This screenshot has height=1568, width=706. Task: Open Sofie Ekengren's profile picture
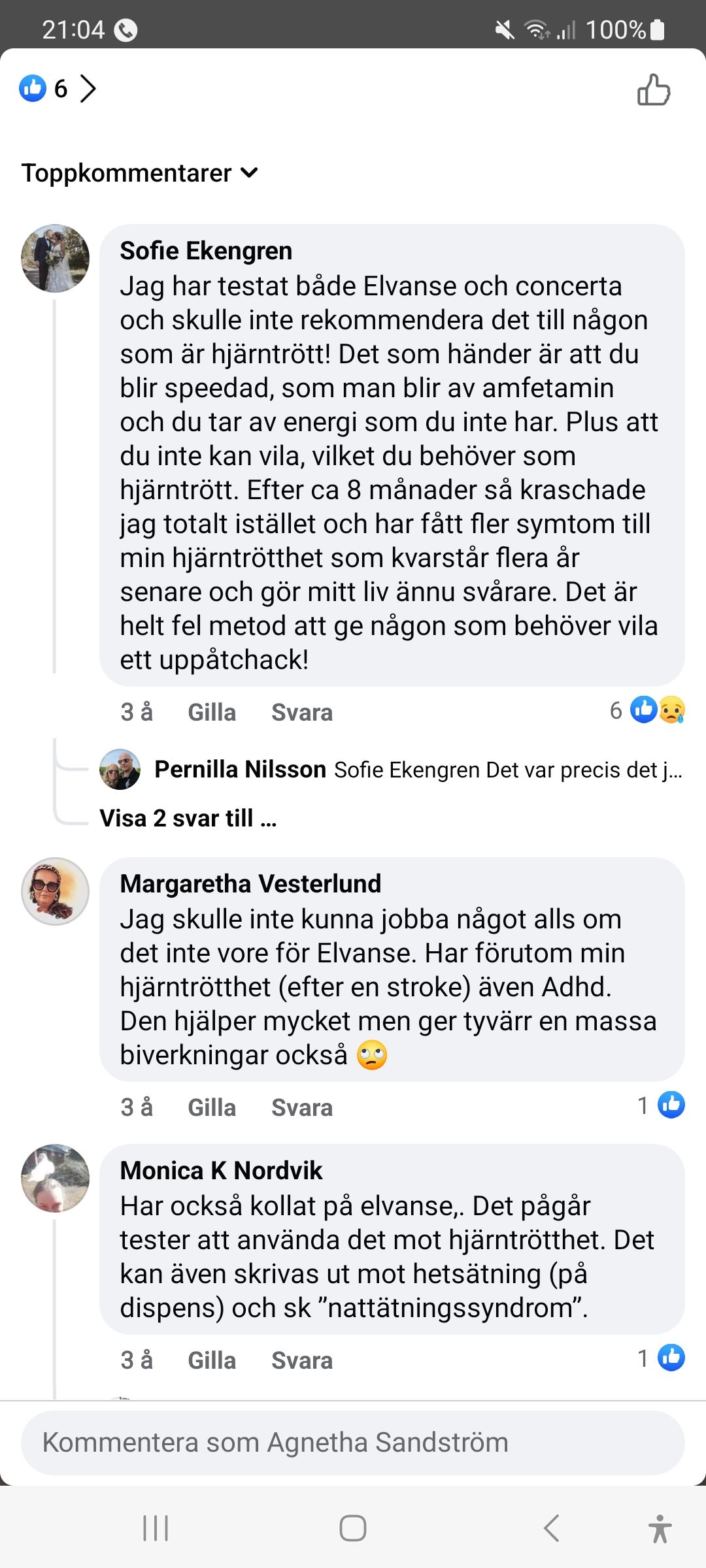tap(55, 258)
